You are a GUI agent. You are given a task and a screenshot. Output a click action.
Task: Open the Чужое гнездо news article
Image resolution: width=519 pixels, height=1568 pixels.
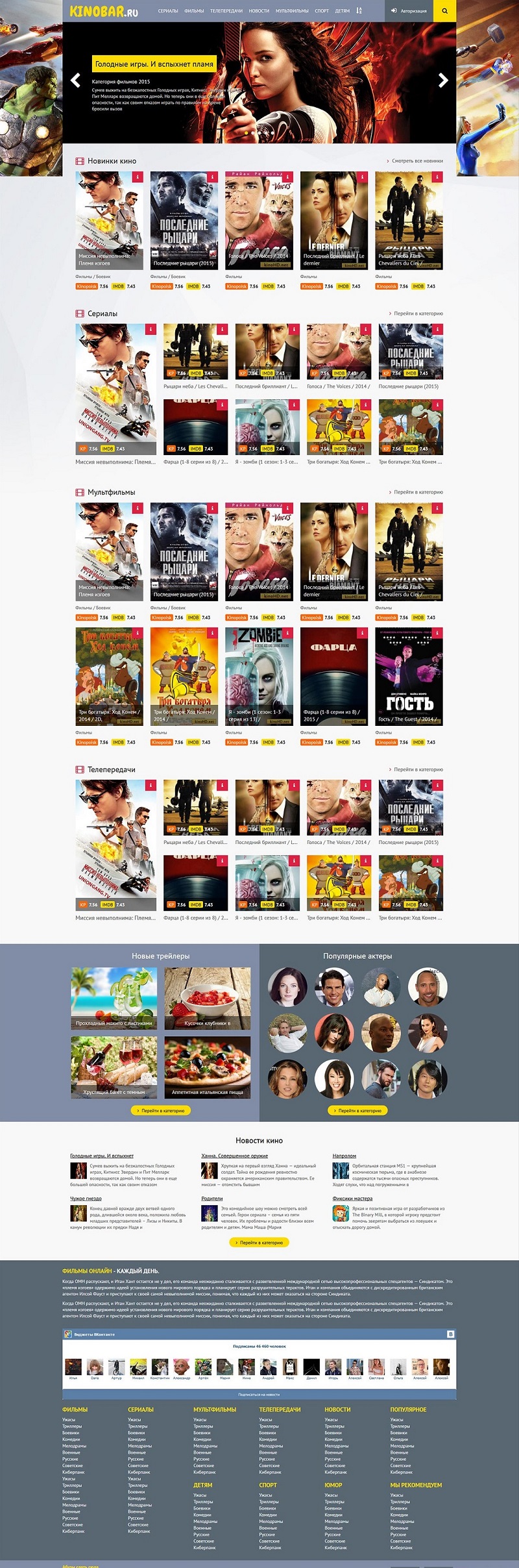point(86,1199)
